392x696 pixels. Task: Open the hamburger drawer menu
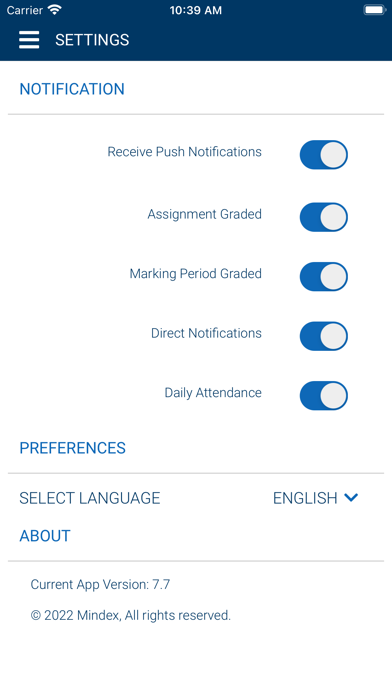(x=29, y=40)
